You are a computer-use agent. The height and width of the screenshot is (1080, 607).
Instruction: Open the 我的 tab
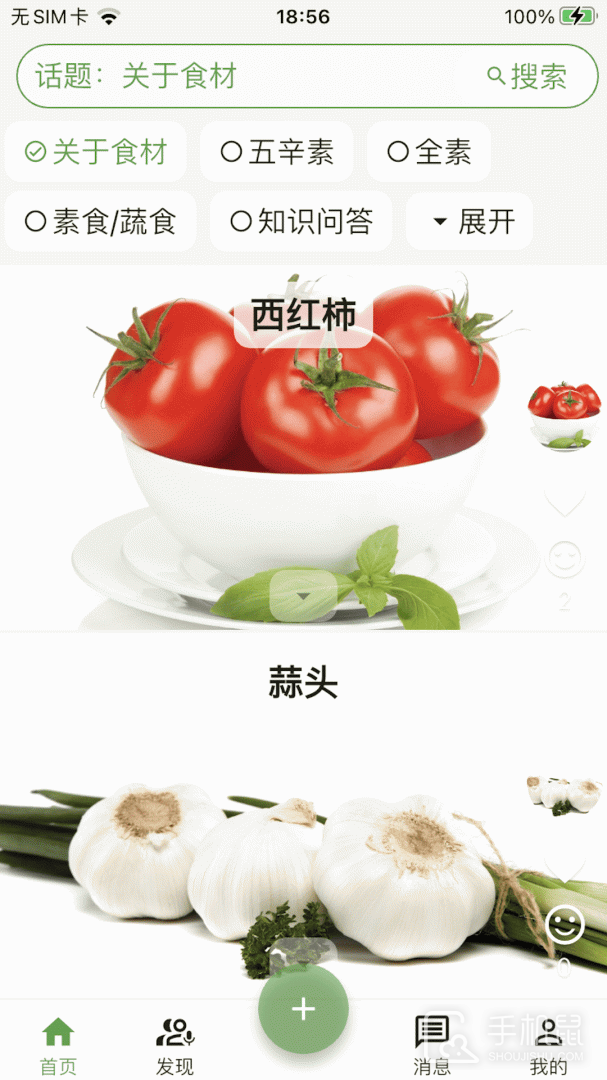coord(549,1045)
